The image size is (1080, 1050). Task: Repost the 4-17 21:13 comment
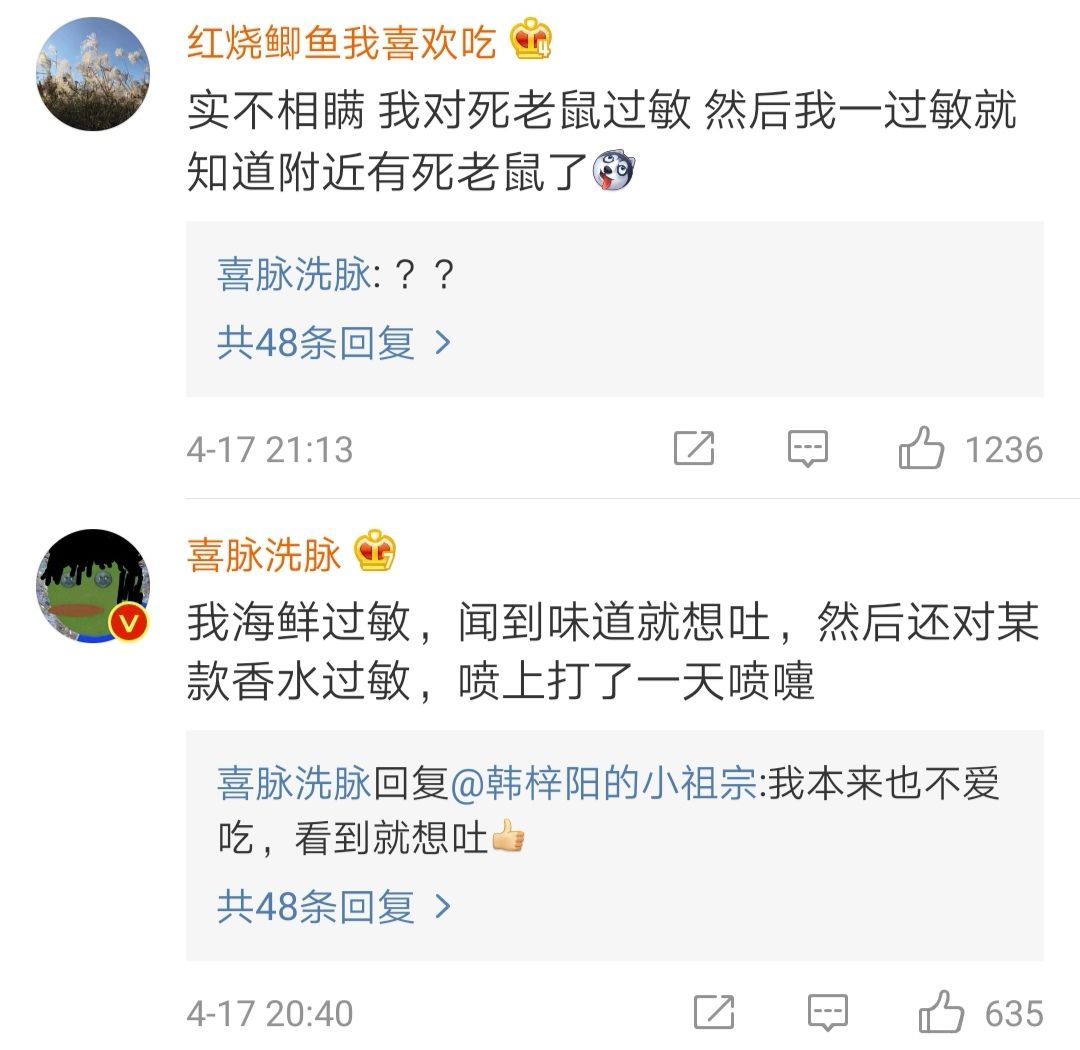pos(694,449)
